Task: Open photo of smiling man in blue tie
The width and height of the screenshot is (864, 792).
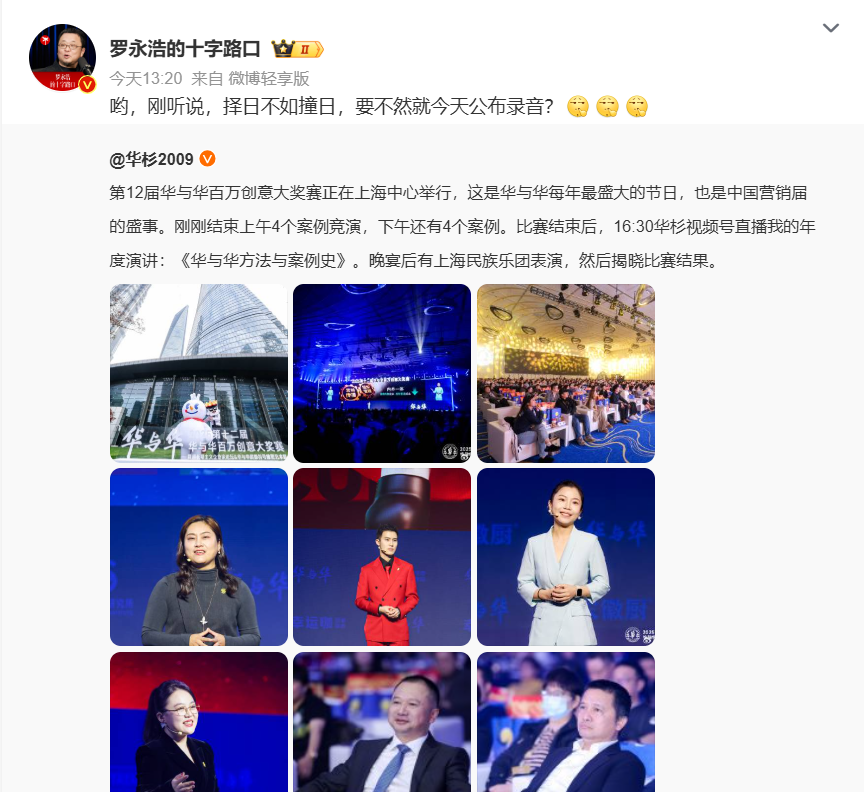Action: pyautogui.click(x=382, y=722)
